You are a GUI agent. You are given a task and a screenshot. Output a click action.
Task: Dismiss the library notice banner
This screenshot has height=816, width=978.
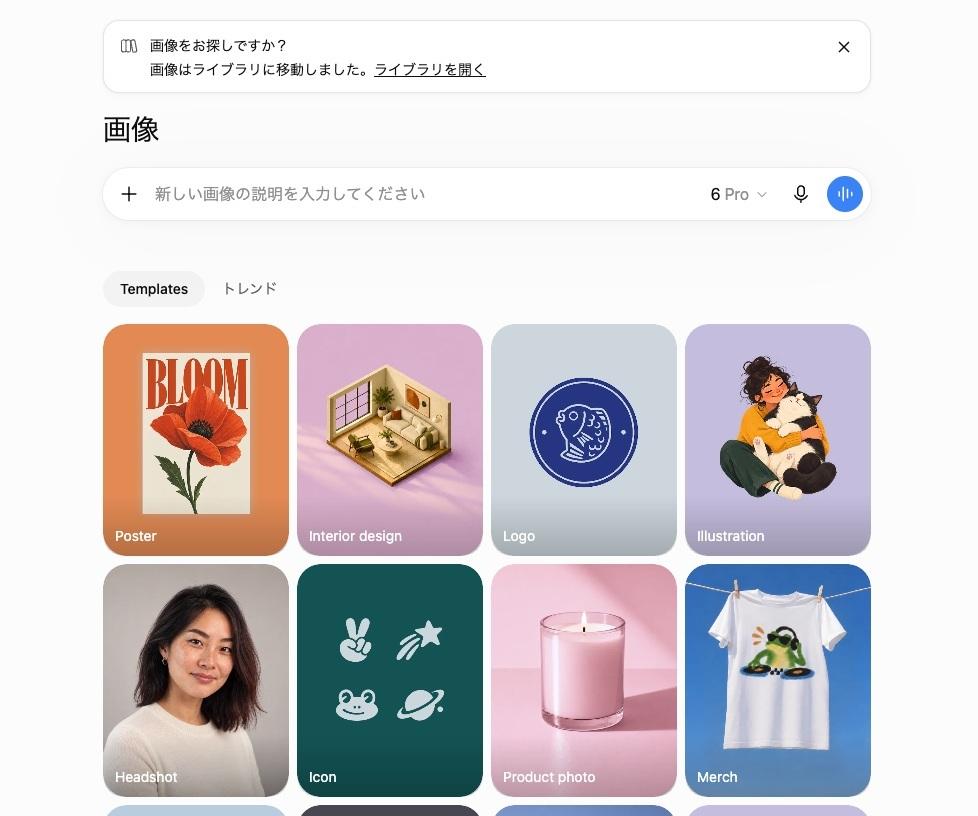[843, 47]
